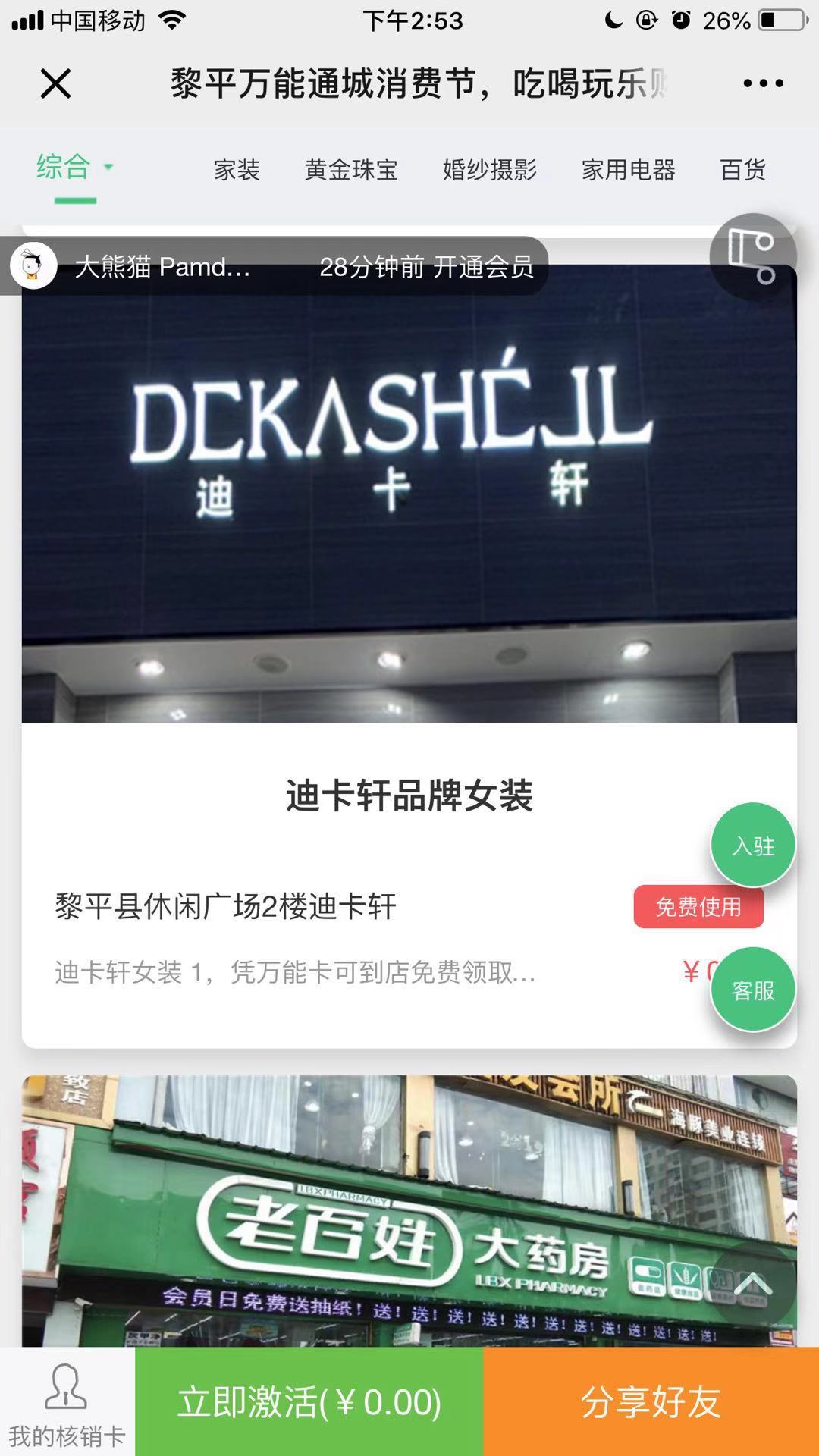Open the 家用电器 category
Image resolution: width=819 pixels, height=1456 pixels.
(x=628, y=170)
